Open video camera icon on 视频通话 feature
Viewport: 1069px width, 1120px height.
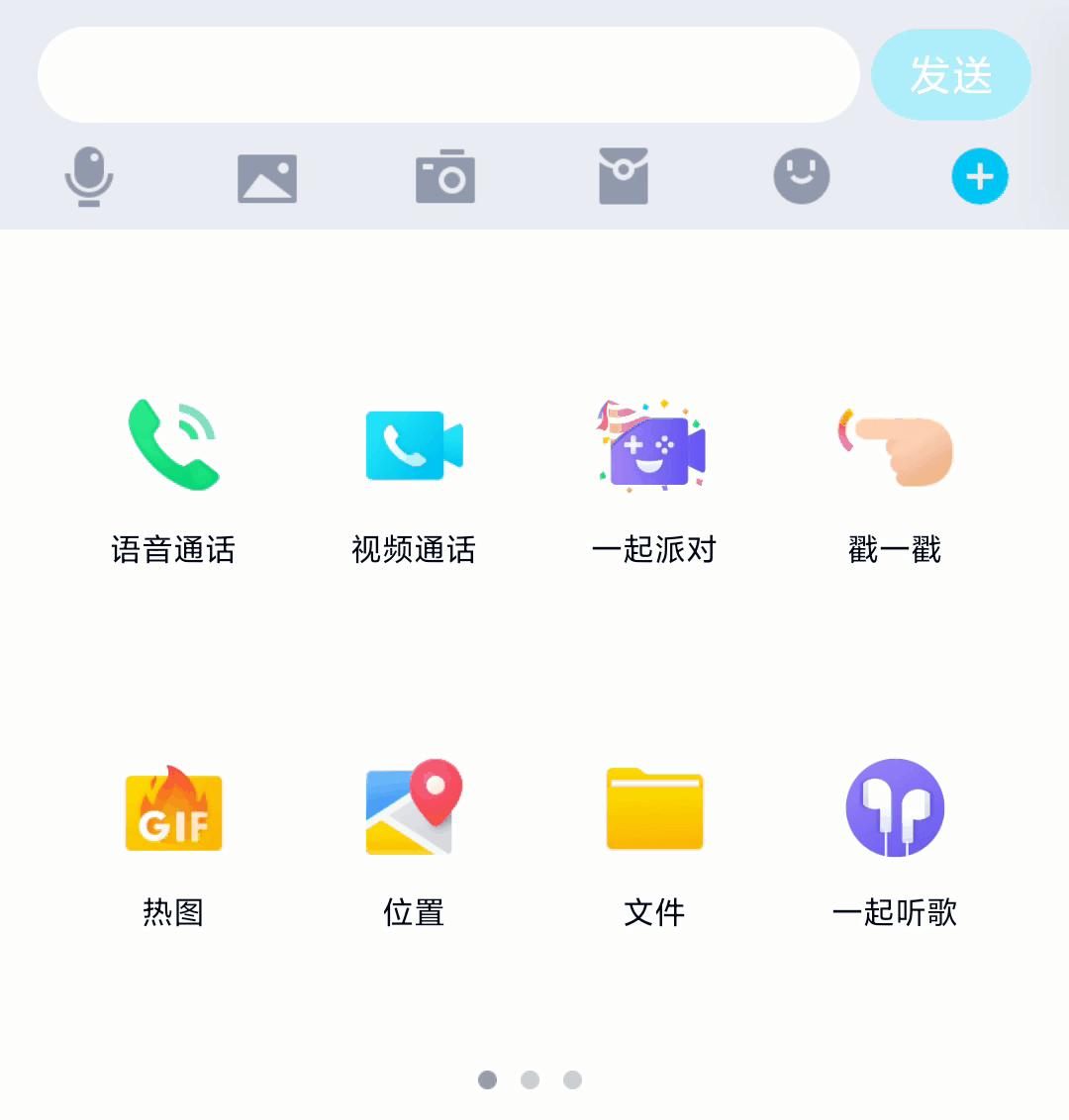pos(413,444)
